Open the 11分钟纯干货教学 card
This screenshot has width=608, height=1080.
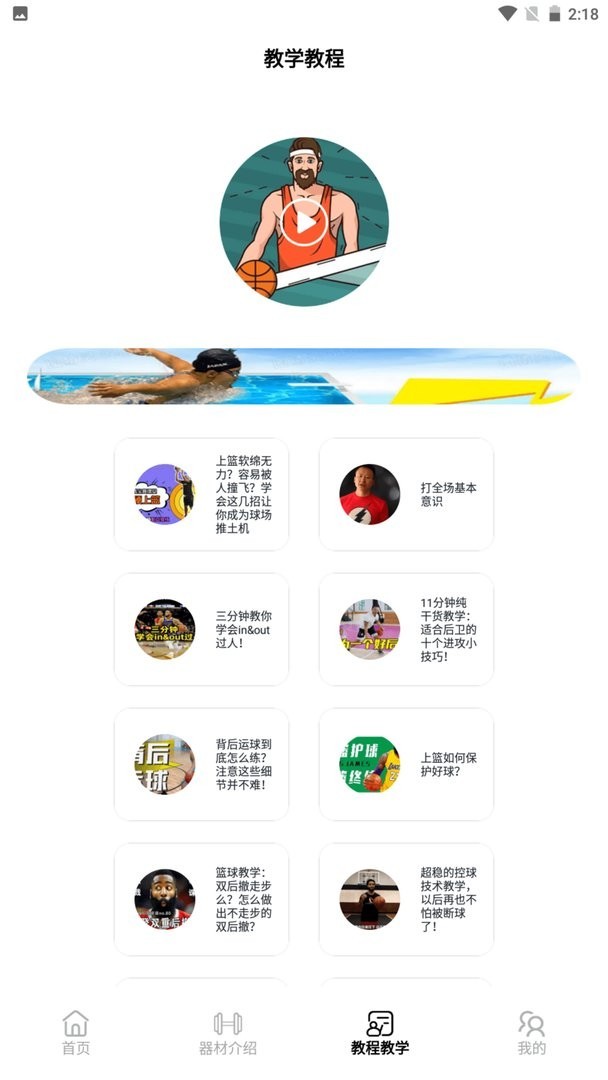coord(406,629)
